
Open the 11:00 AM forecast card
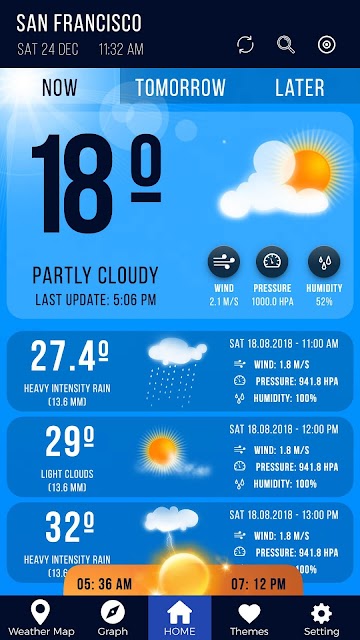[x=180, y=371]
